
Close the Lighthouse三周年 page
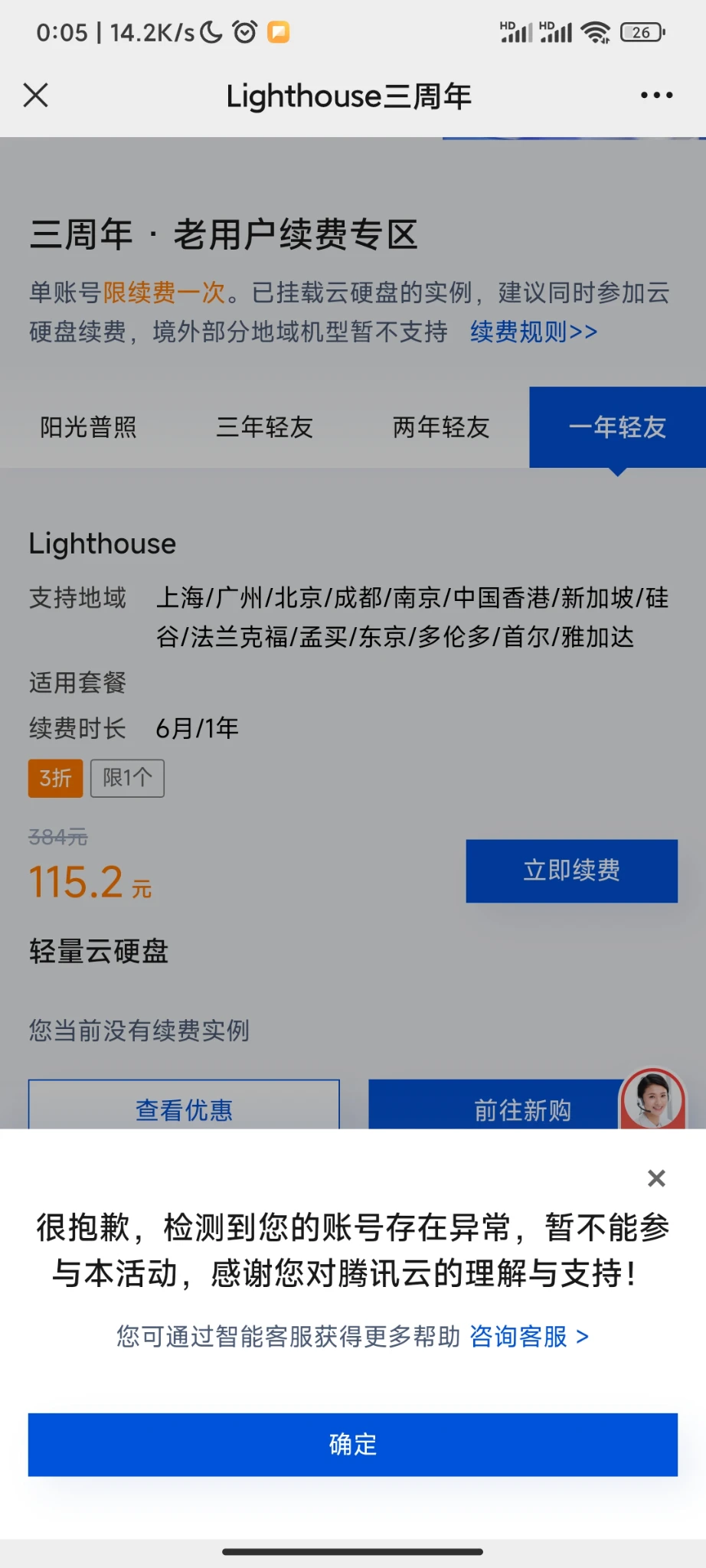click(x=36, y=96)
